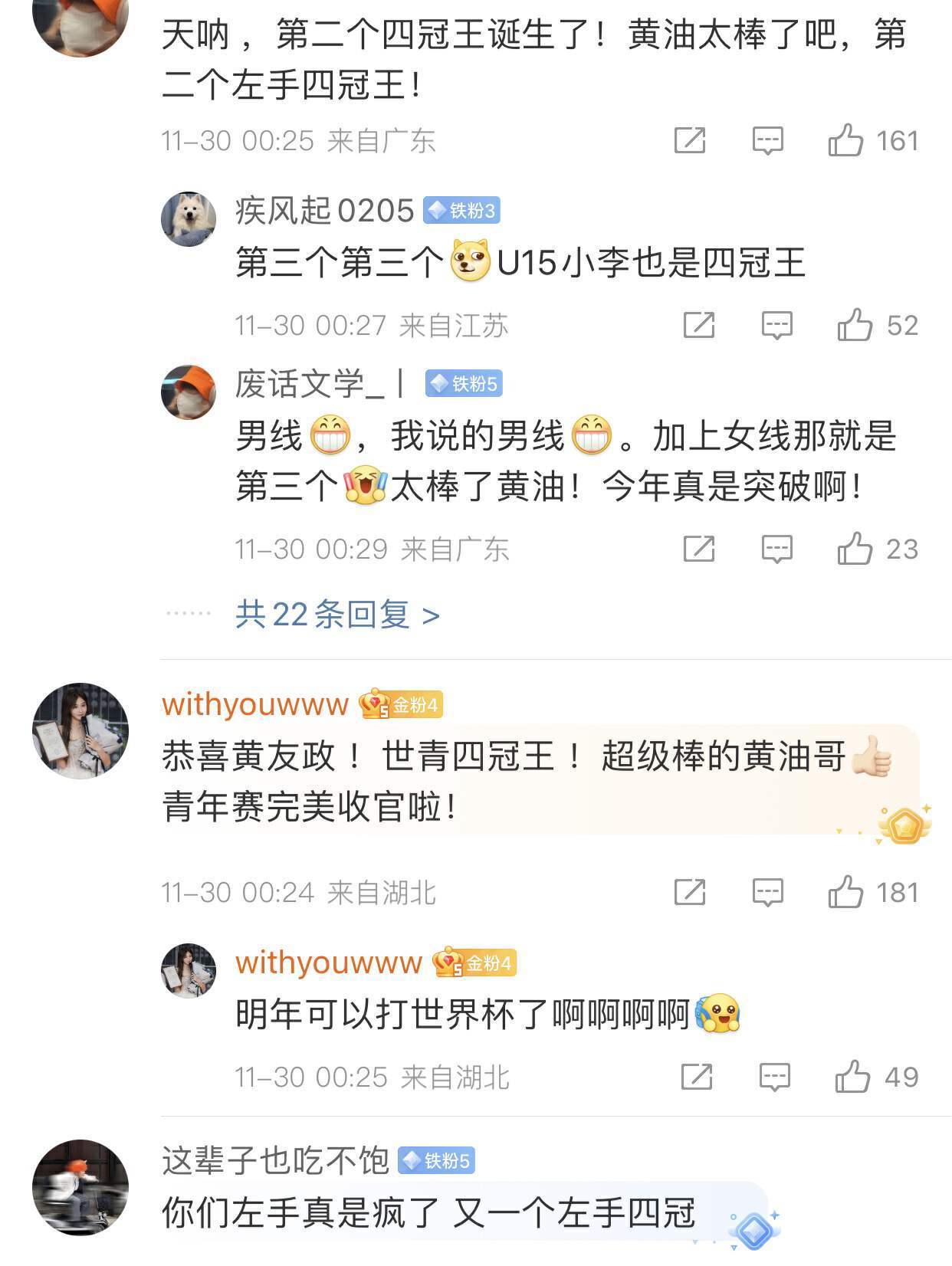Reply to 疾风起0205's comment
This screenshot has width=952, height=1266.
click(x=776, y=325)
